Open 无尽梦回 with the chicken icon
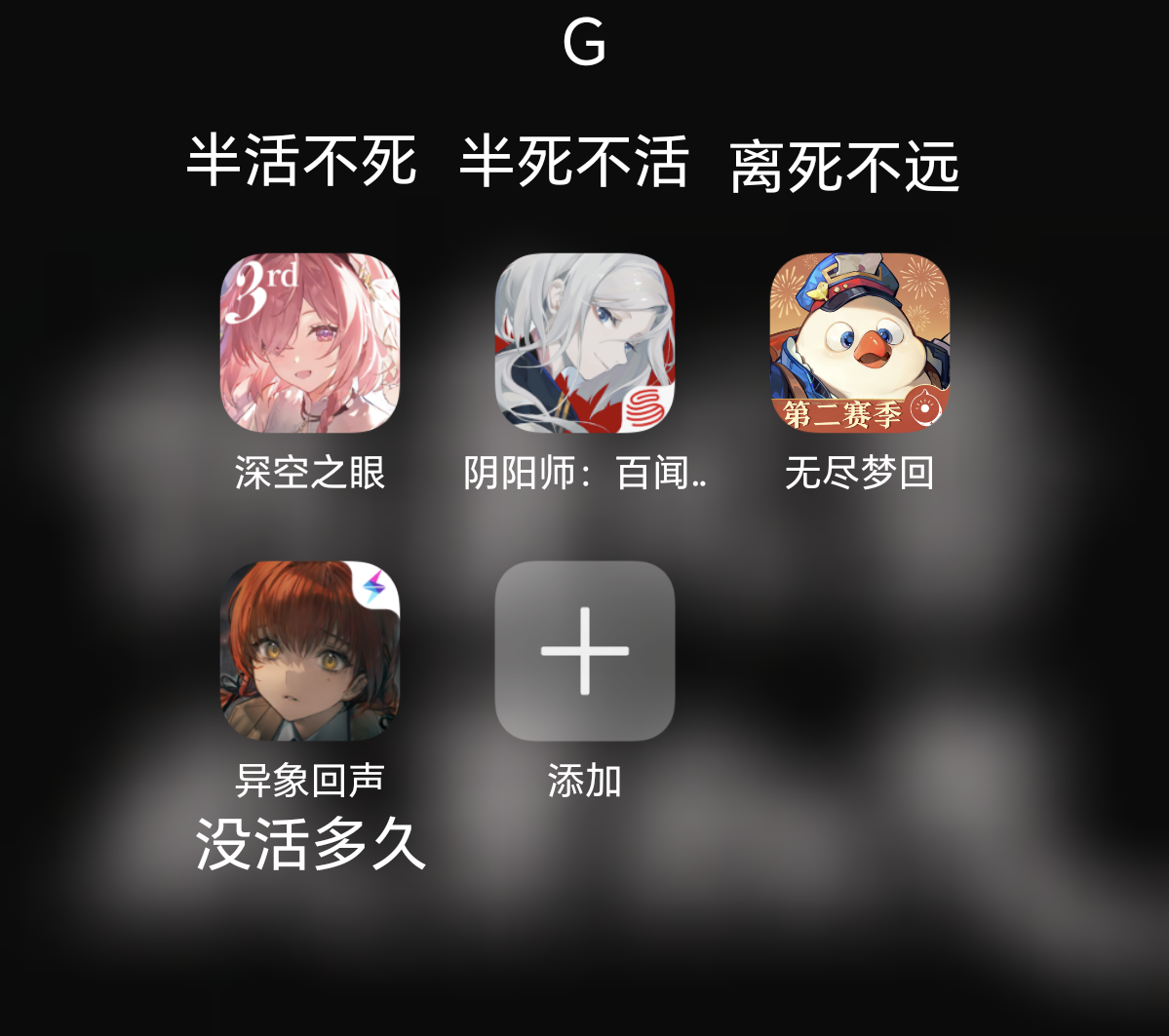1169x1036 pixels. coord(859,343)
